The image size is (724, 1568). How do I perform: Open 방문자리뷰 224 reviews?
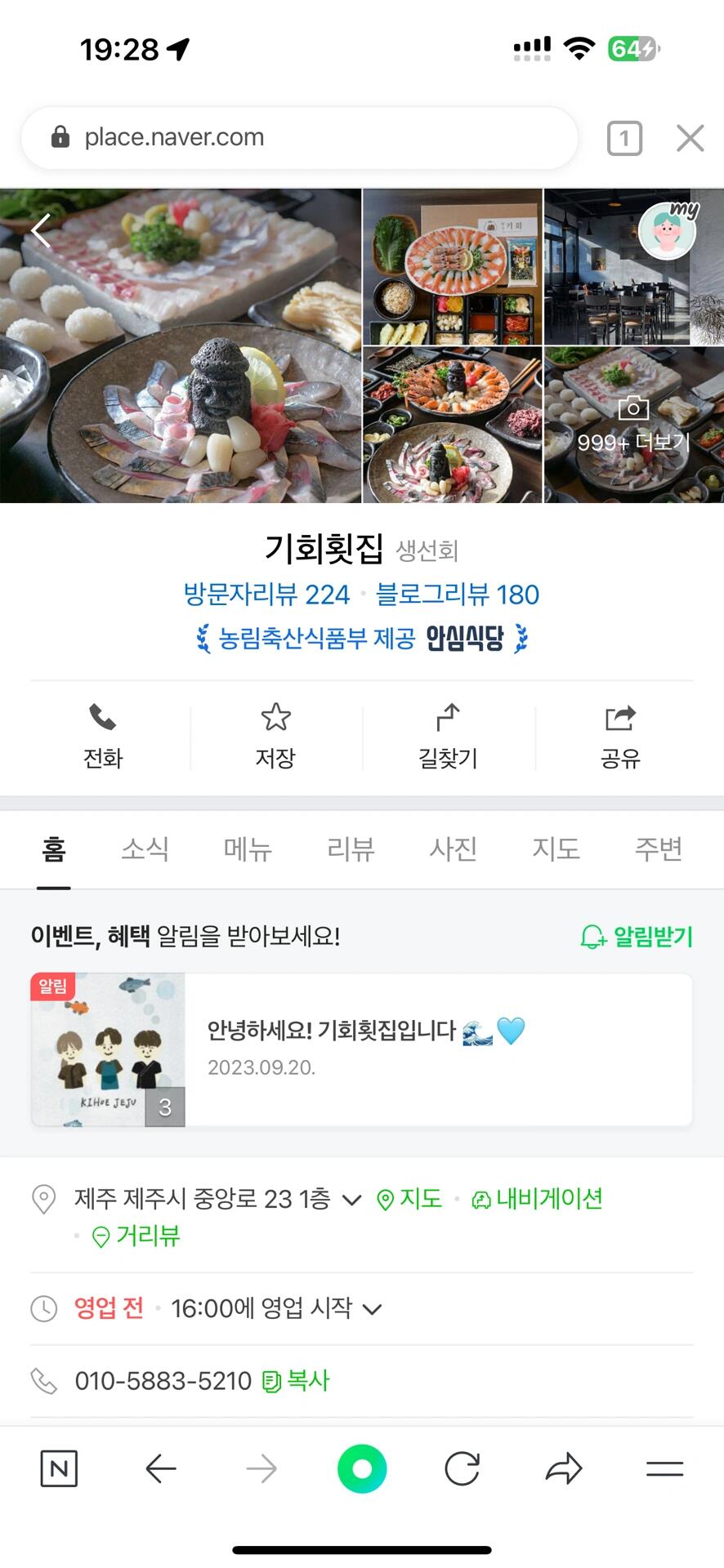266,595
